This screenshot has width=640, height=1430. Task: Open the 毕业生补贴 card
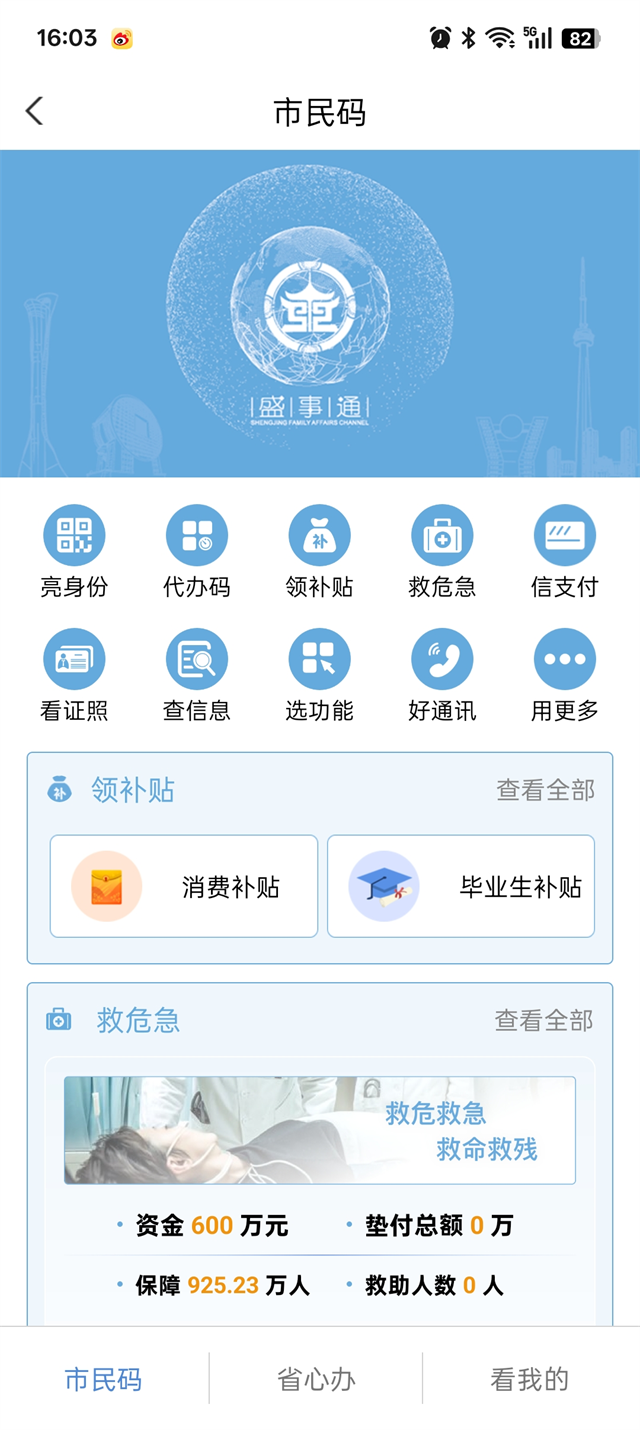(x=461, y=886)
